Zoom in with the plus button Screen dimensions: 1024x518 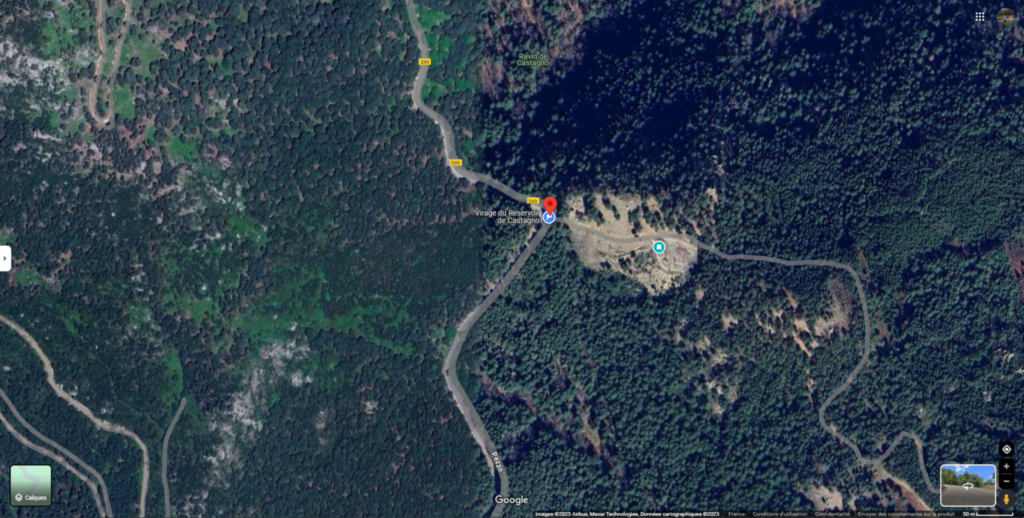[1006, 466]
